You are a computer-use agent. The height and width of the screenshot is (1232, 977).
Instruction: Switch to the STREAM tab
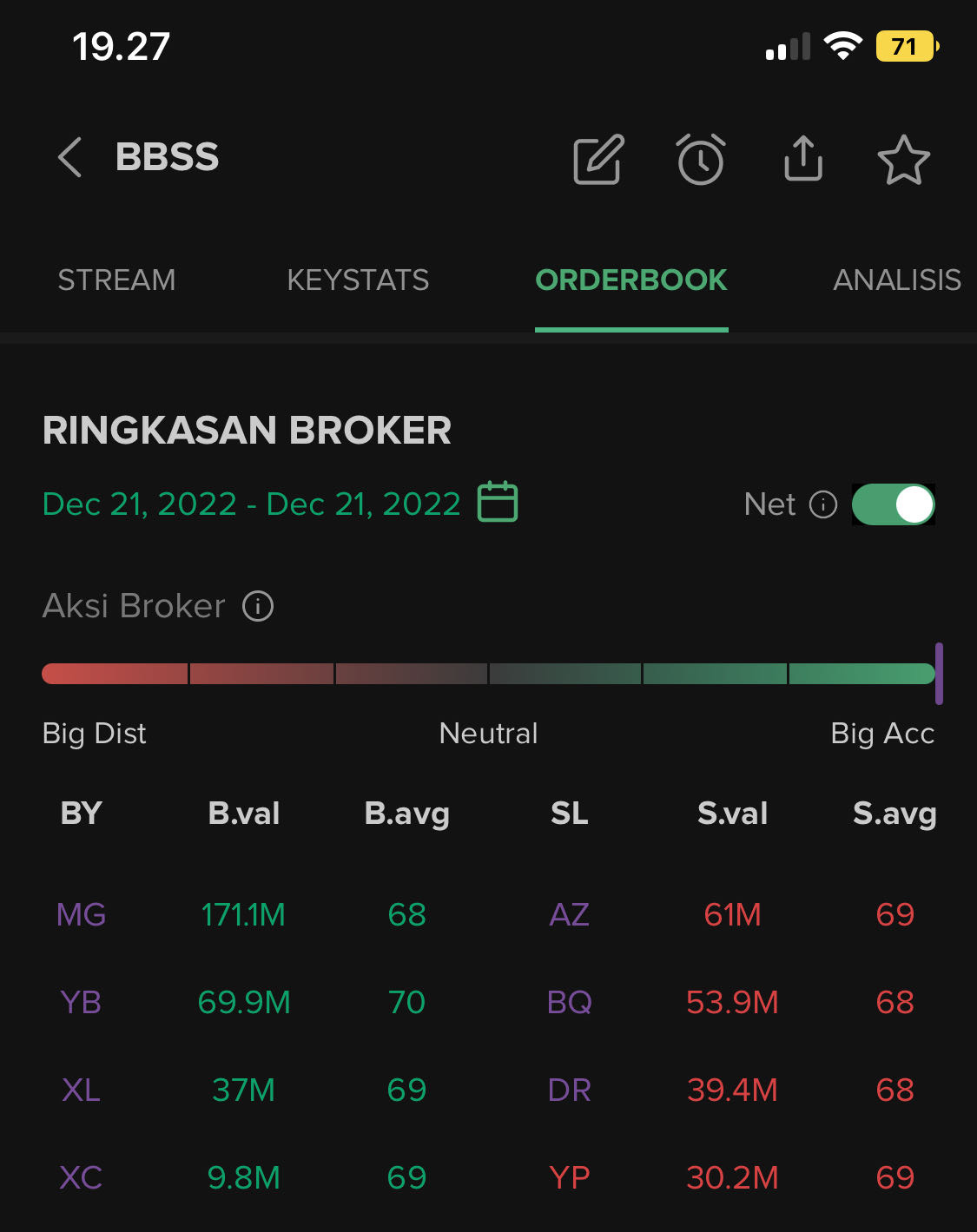tap(116, 280)
